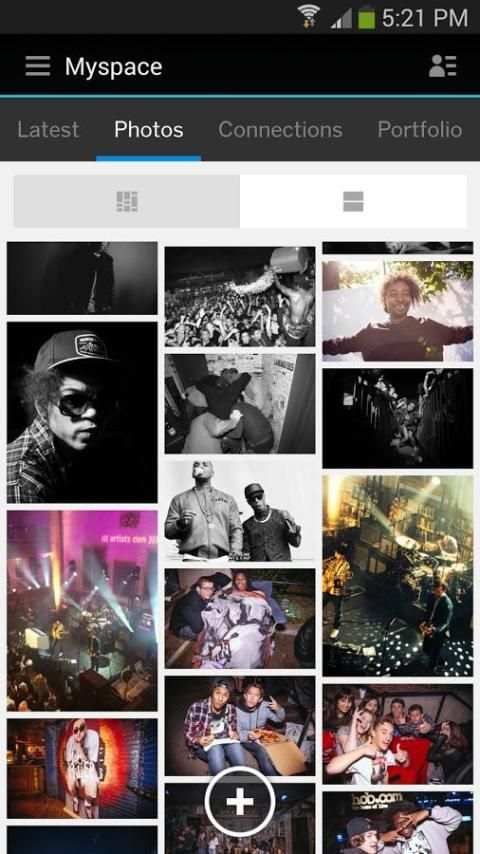Open the pink-lit concert stage photo
480x854 pixels.
pos(82,611)
